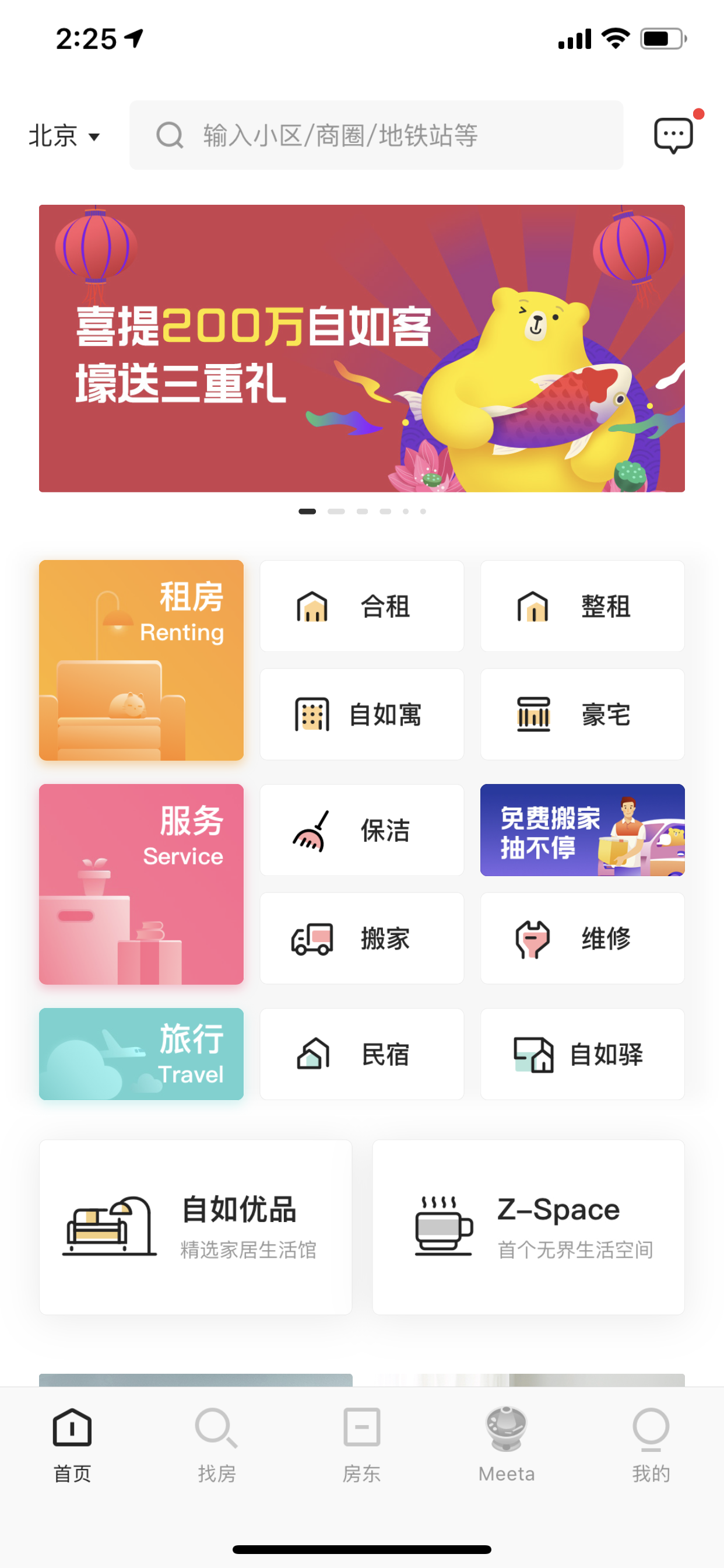Switch to the 房东 tab
The width and height of the screenshot is (724, 1568).
pos(361,1444)
